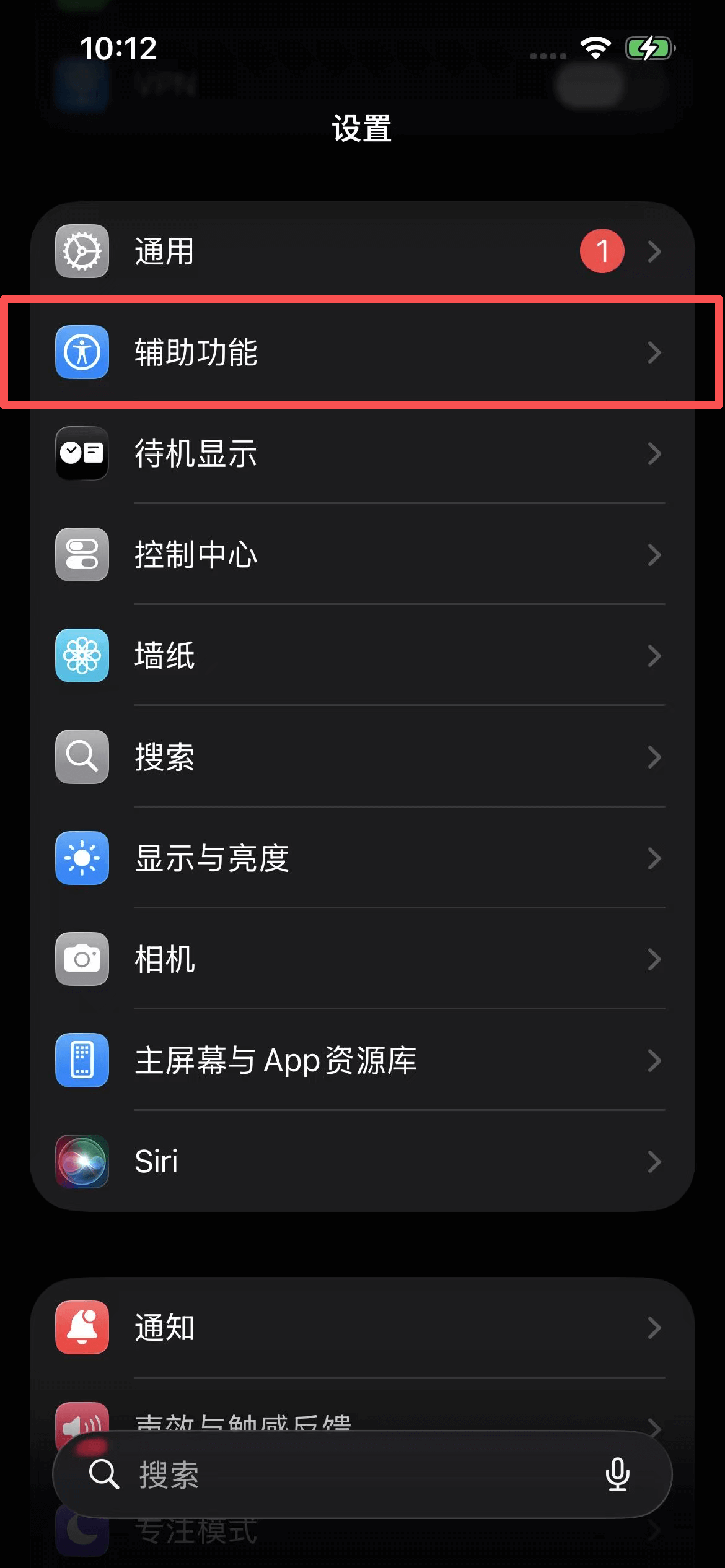Open 控制中心 via the Control Center icon

click(x=81, y=555)
